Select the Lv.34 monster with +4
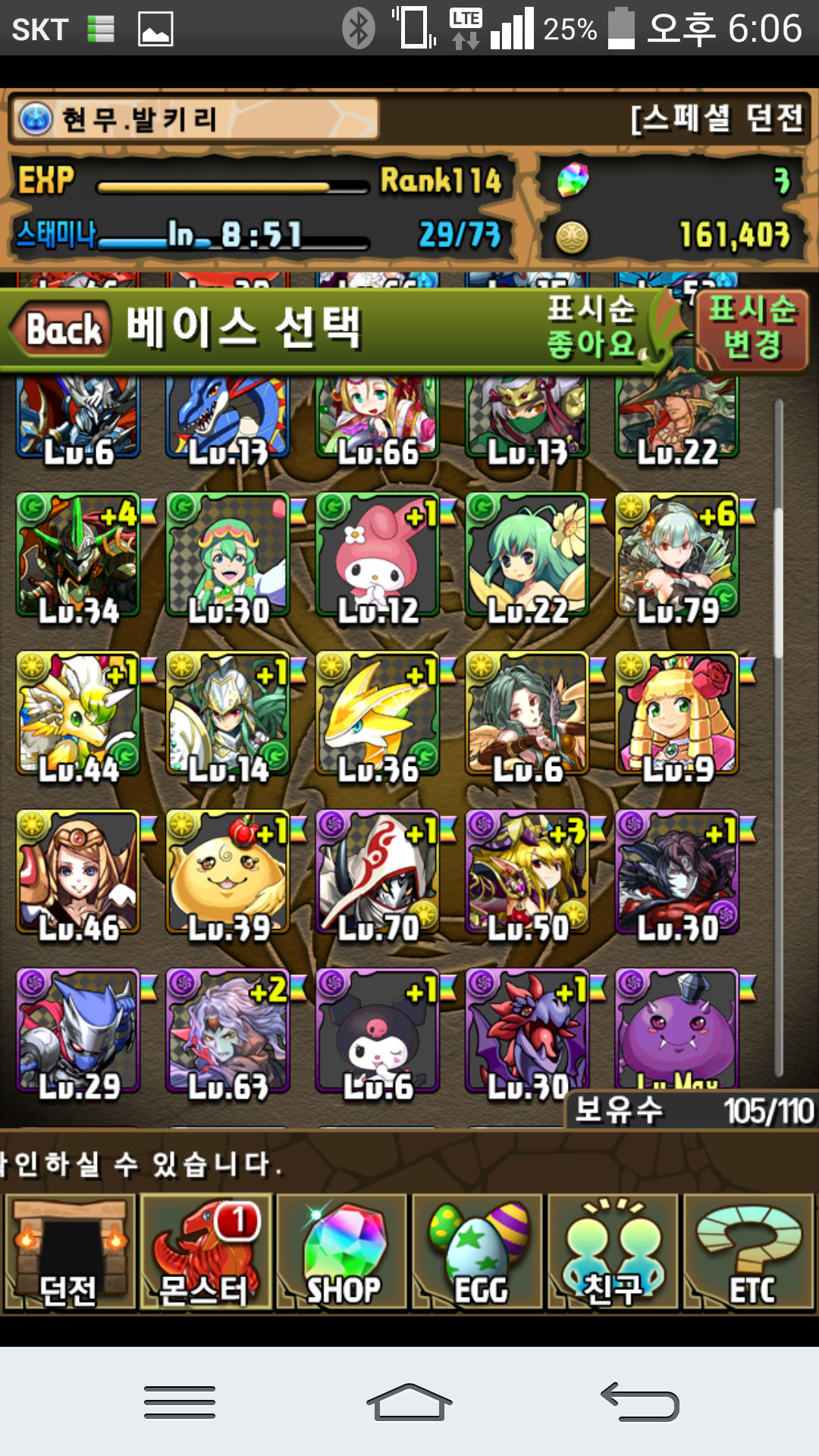The height and width of the screenshot is (1456, 819). (x=78, y=555)
